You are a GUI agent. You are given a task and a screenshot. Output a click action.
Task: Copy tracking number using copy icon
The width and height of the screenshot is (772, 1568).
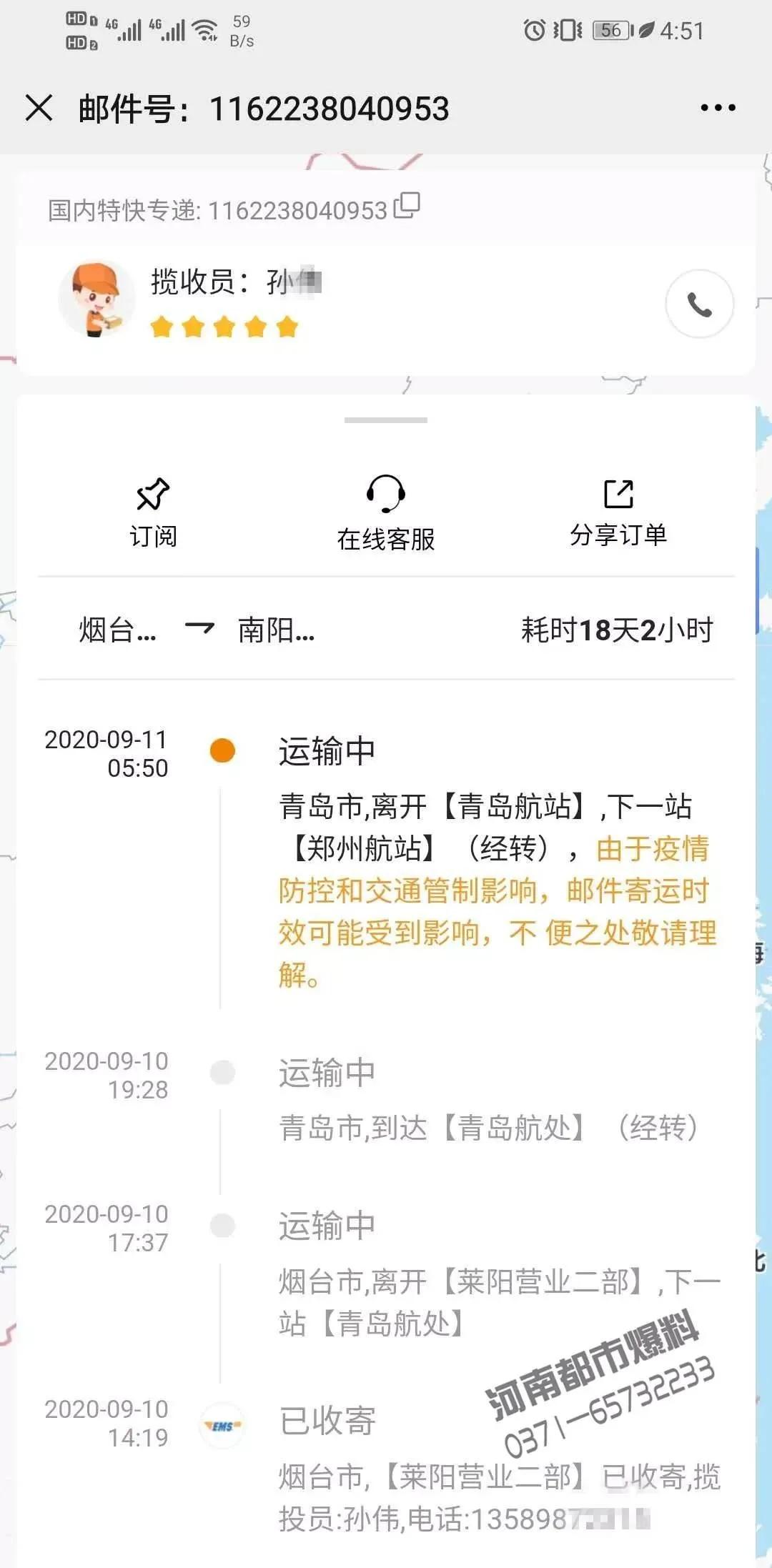point(408,207)
